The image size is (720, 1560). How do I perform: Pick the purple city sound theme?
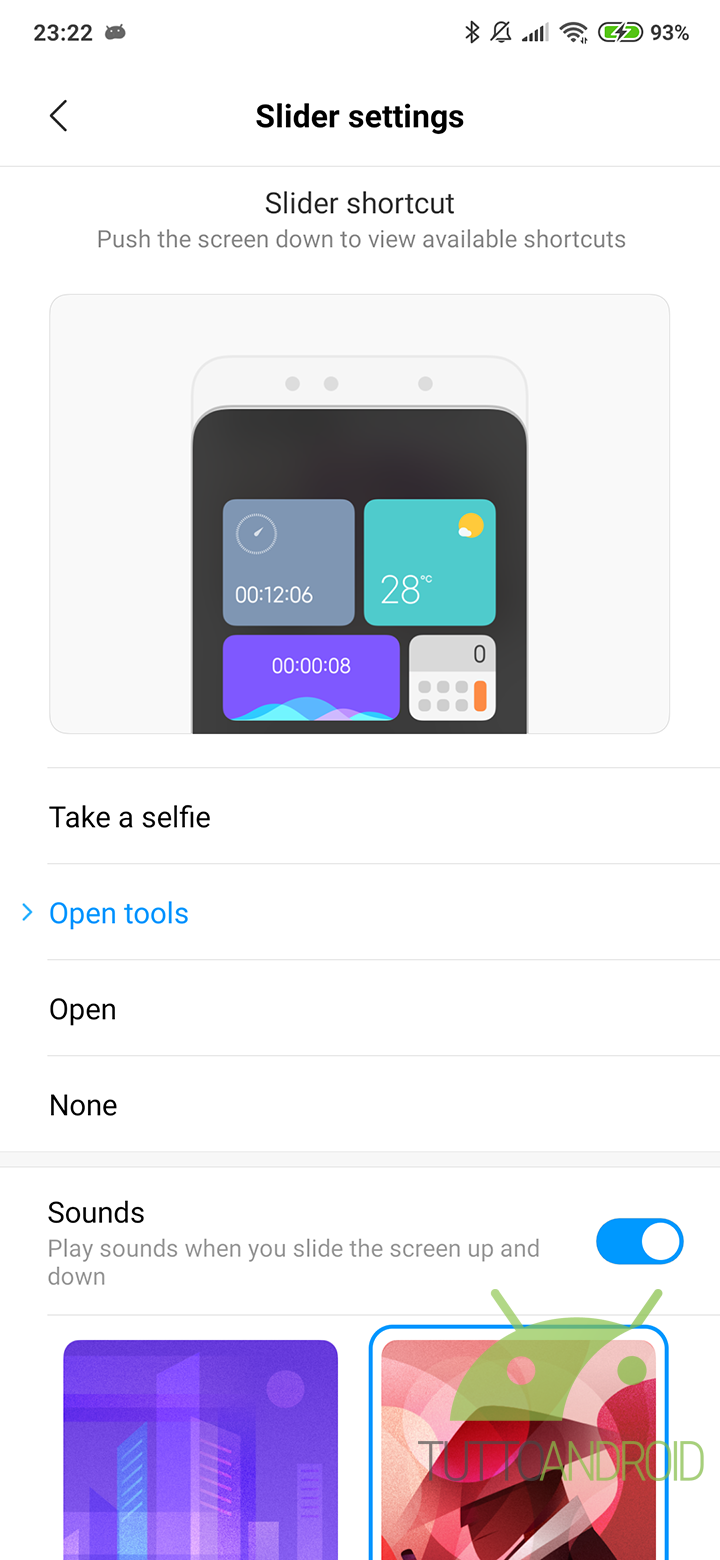pyautogui.click(x=200, y=1450)
